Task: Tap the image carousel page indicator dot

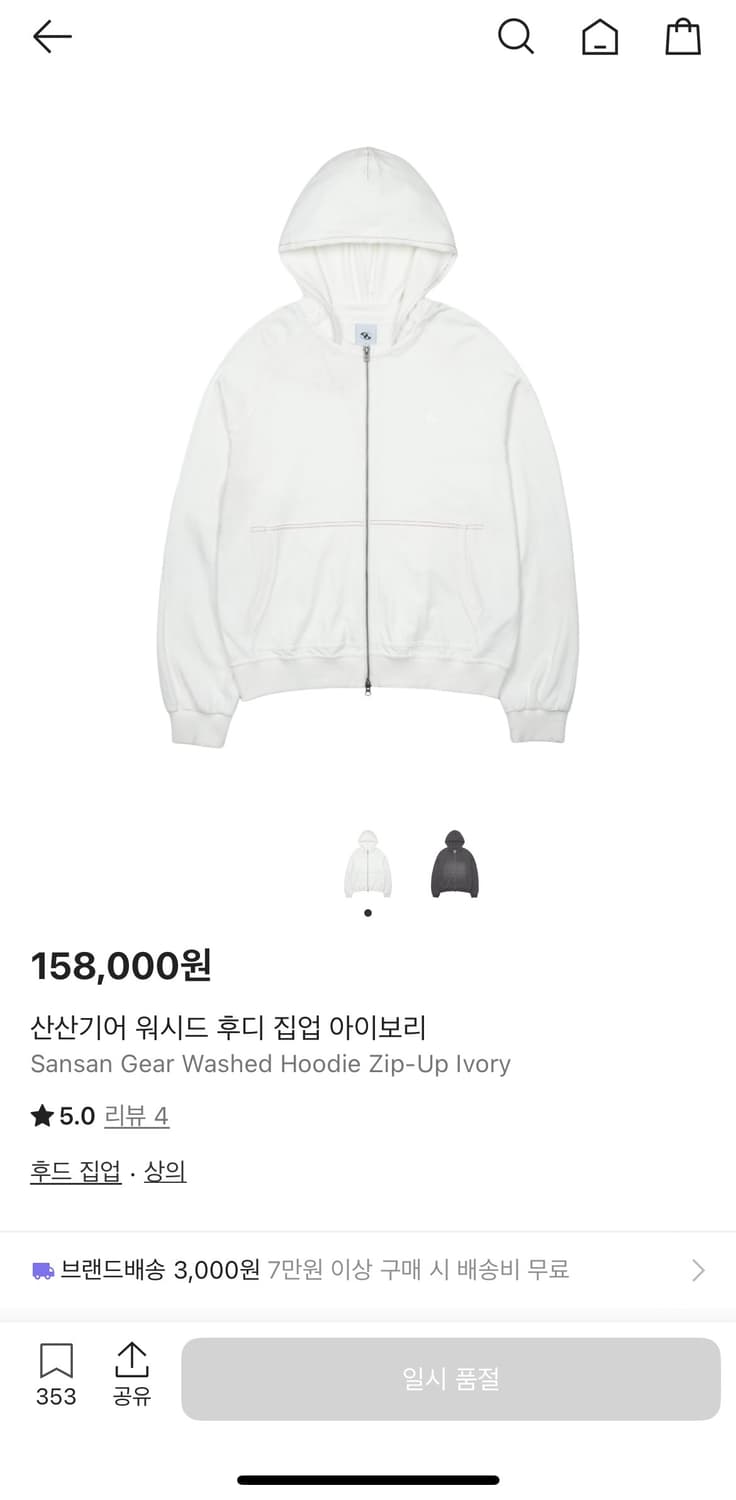Action: (x=368, y=912)
